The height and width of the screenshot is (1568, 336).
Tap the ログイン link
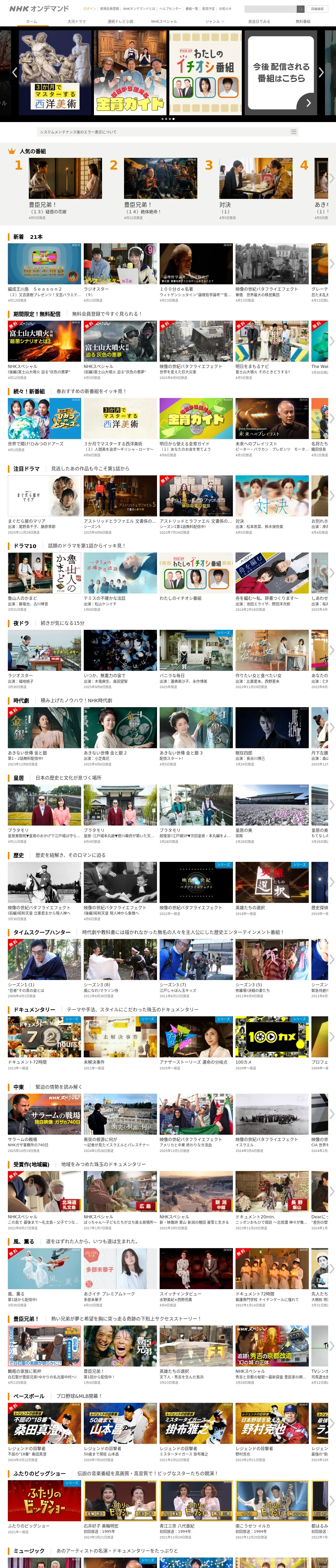(x=90, y=9)
